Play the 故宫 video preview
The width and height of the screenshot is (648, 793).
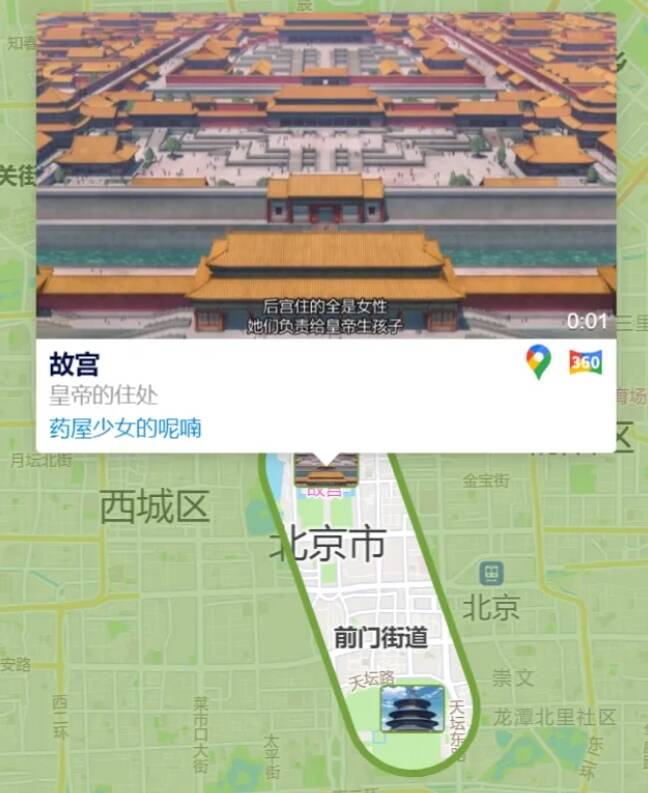coord(326,175)
